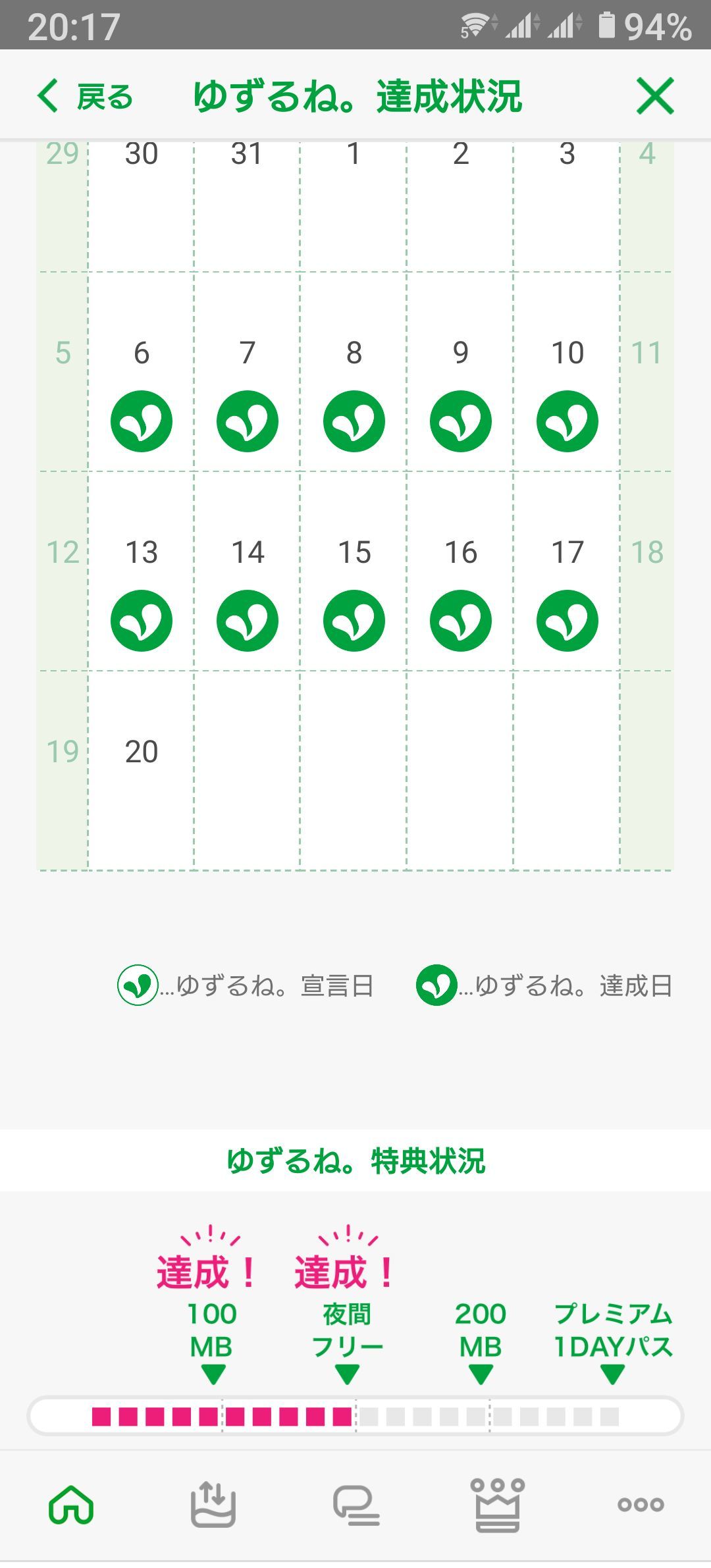Open the home tab in bottom navigation
Screen dimensions: 711x1568
click(x=71, y=1505)
